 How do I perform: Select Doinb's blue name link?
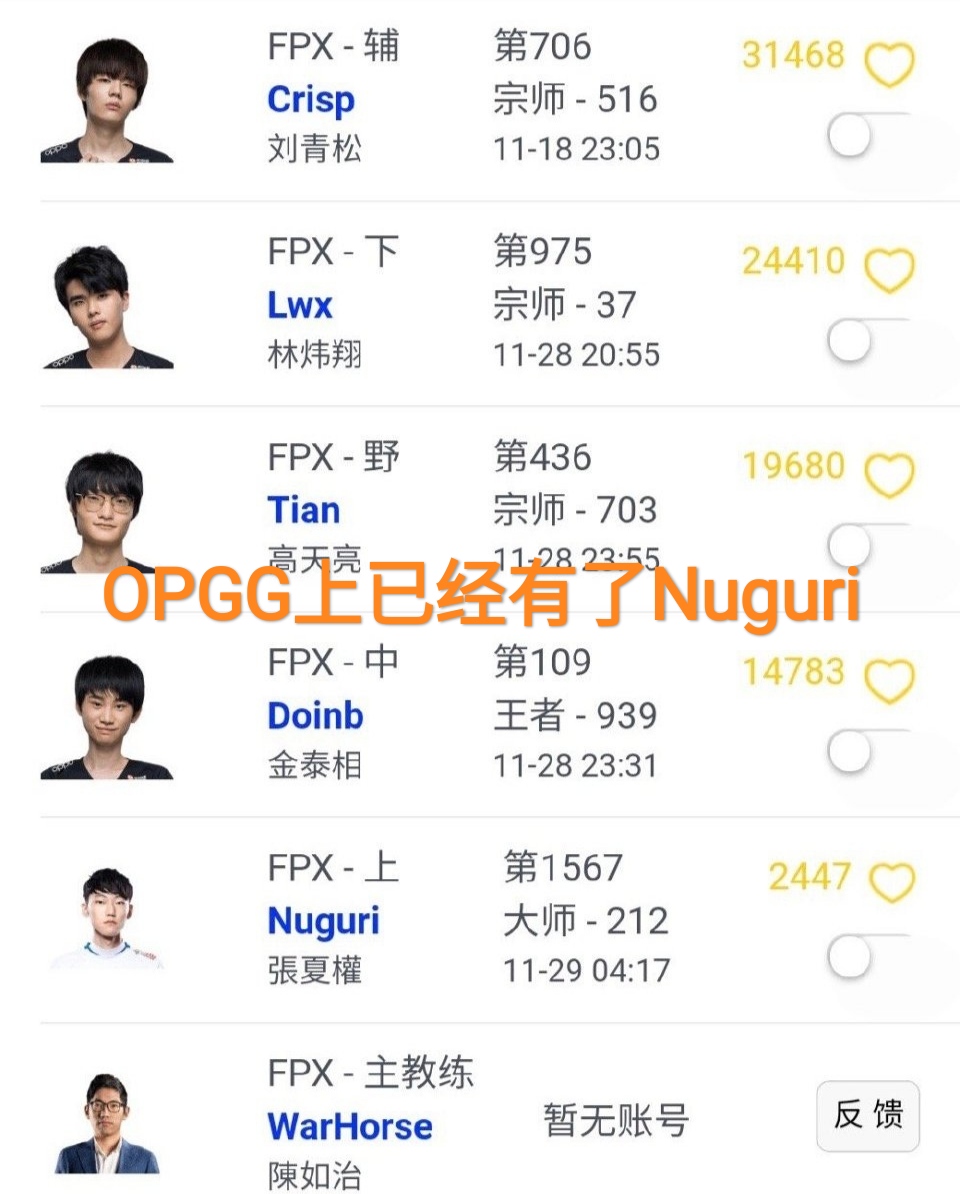click(316, 715)
